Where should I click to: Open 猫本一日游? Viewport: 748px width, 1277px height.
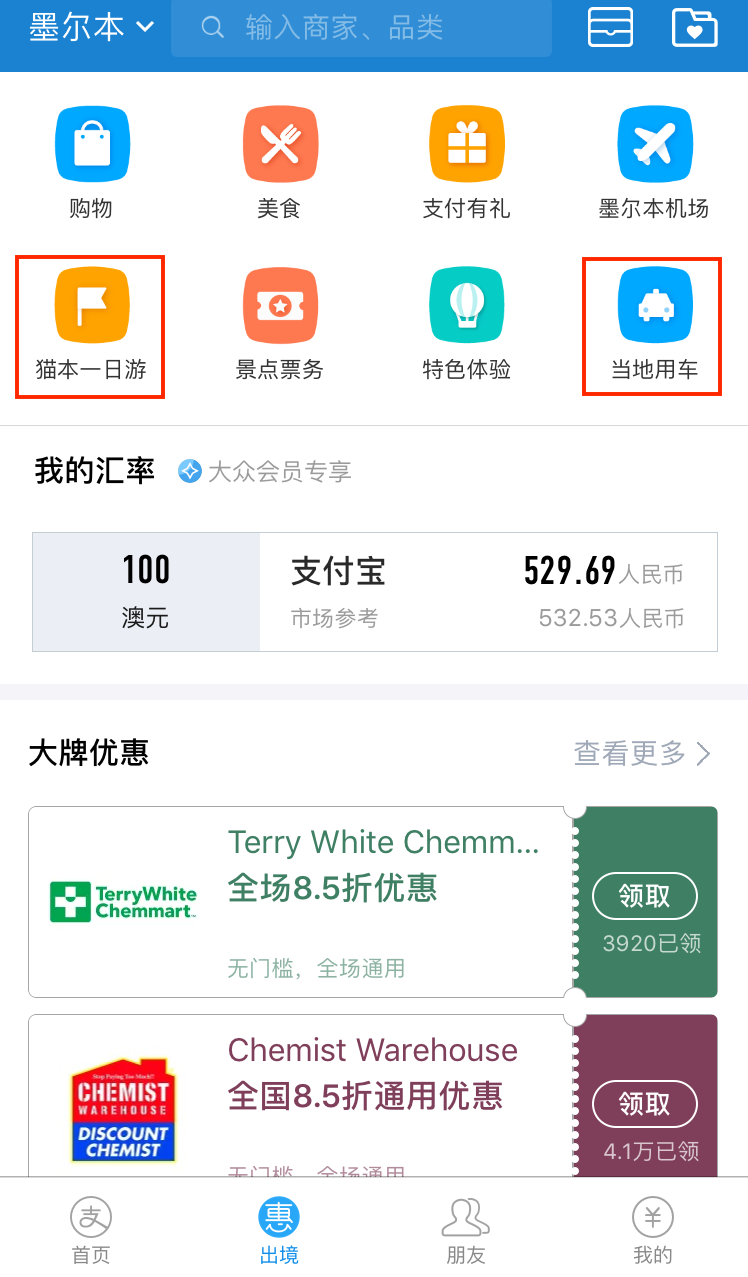click(x=91, y=326)
